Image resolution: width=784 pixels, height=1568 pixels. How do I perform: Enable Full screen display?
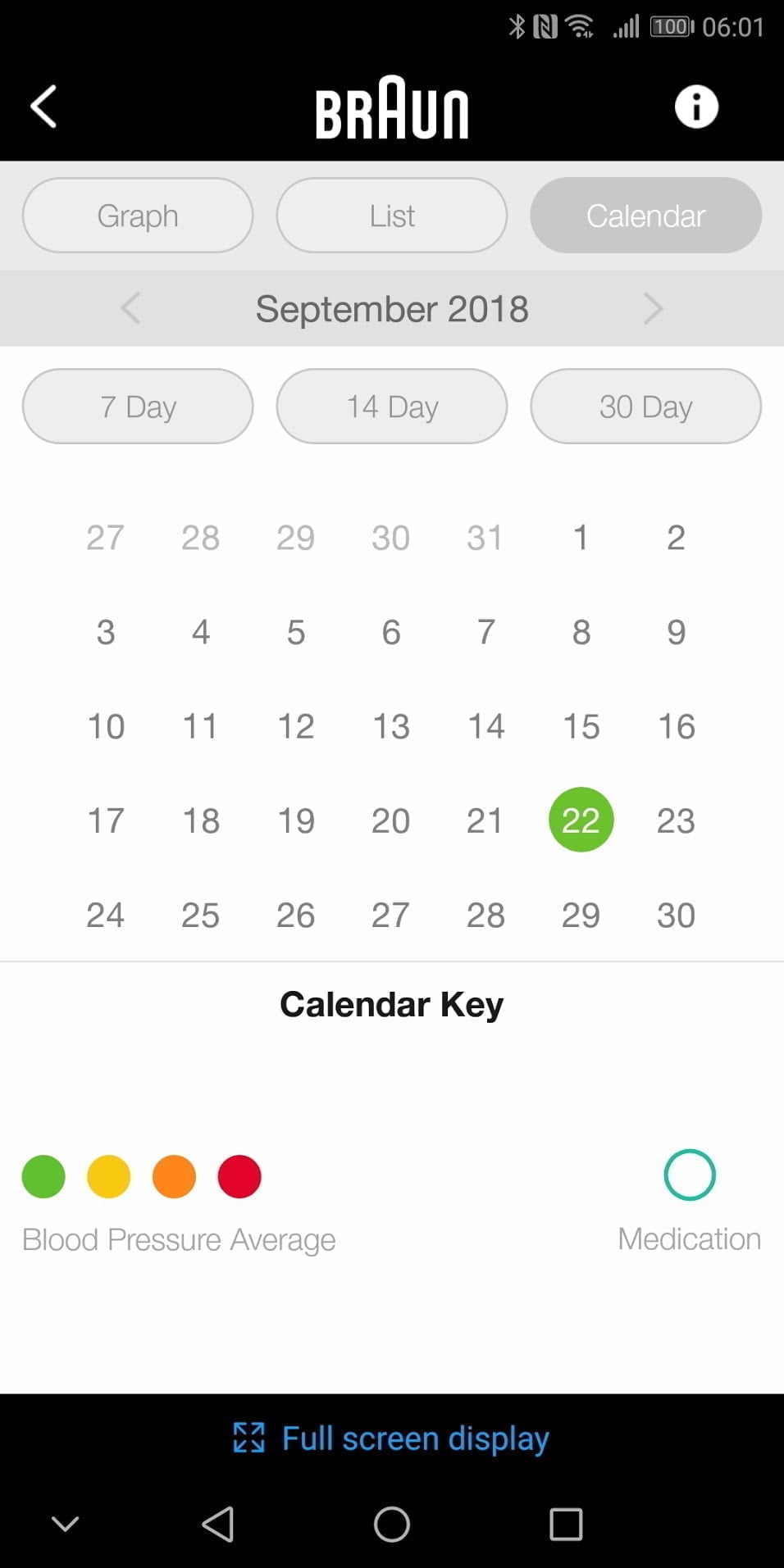[x=392, y=1438]
